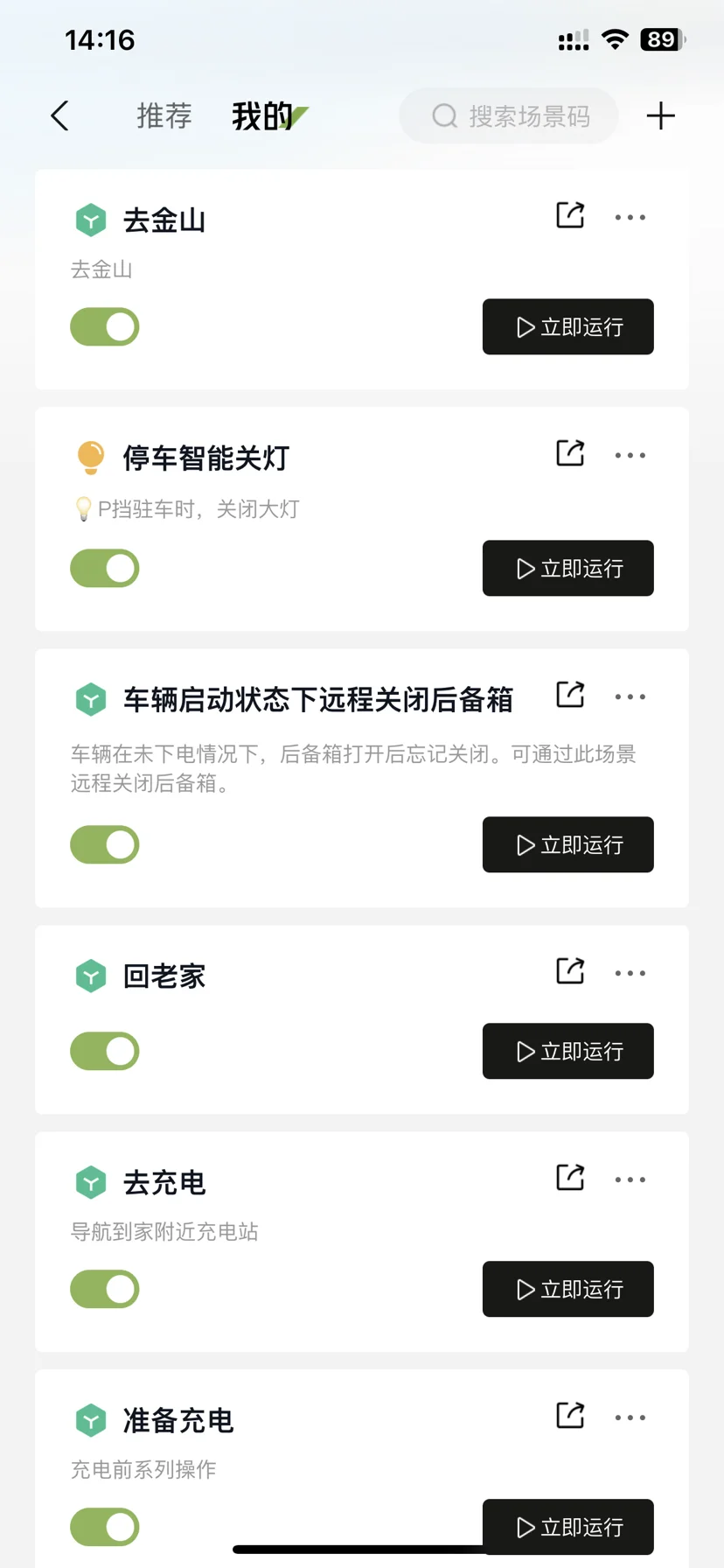Run the 去金山 scene now

tap(568, 326)
